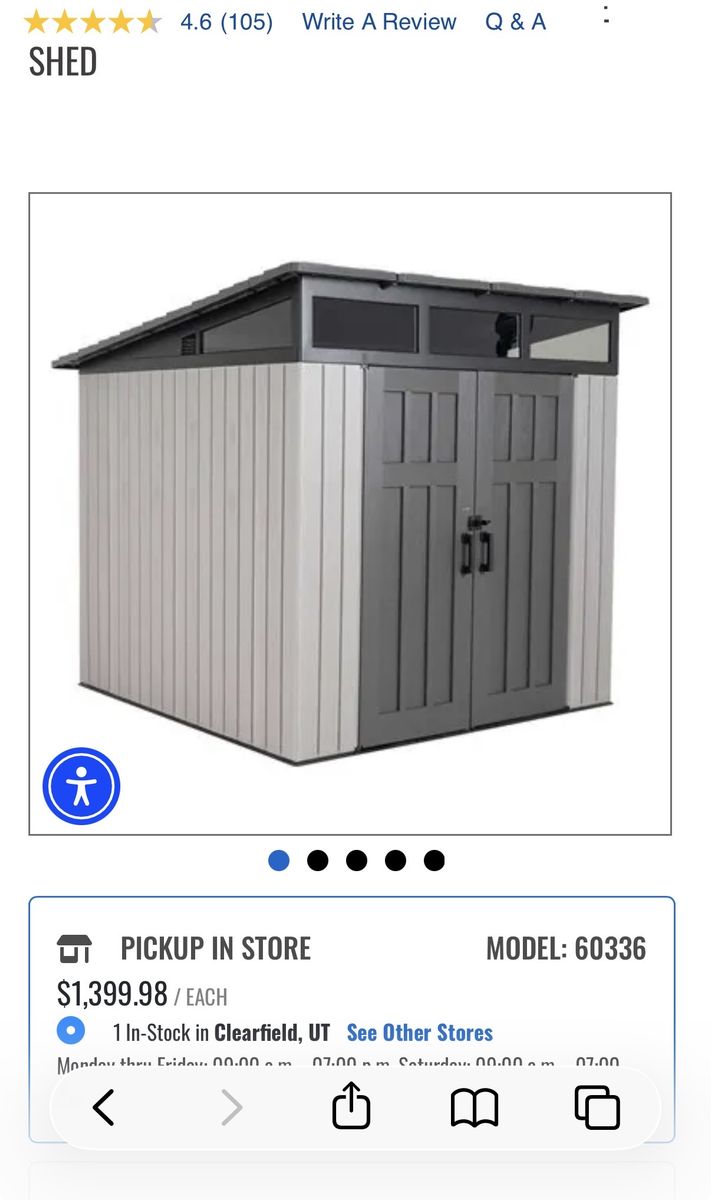Jump to the second image dot
This screenshot has width=711, height=1200.
[318, 860]
